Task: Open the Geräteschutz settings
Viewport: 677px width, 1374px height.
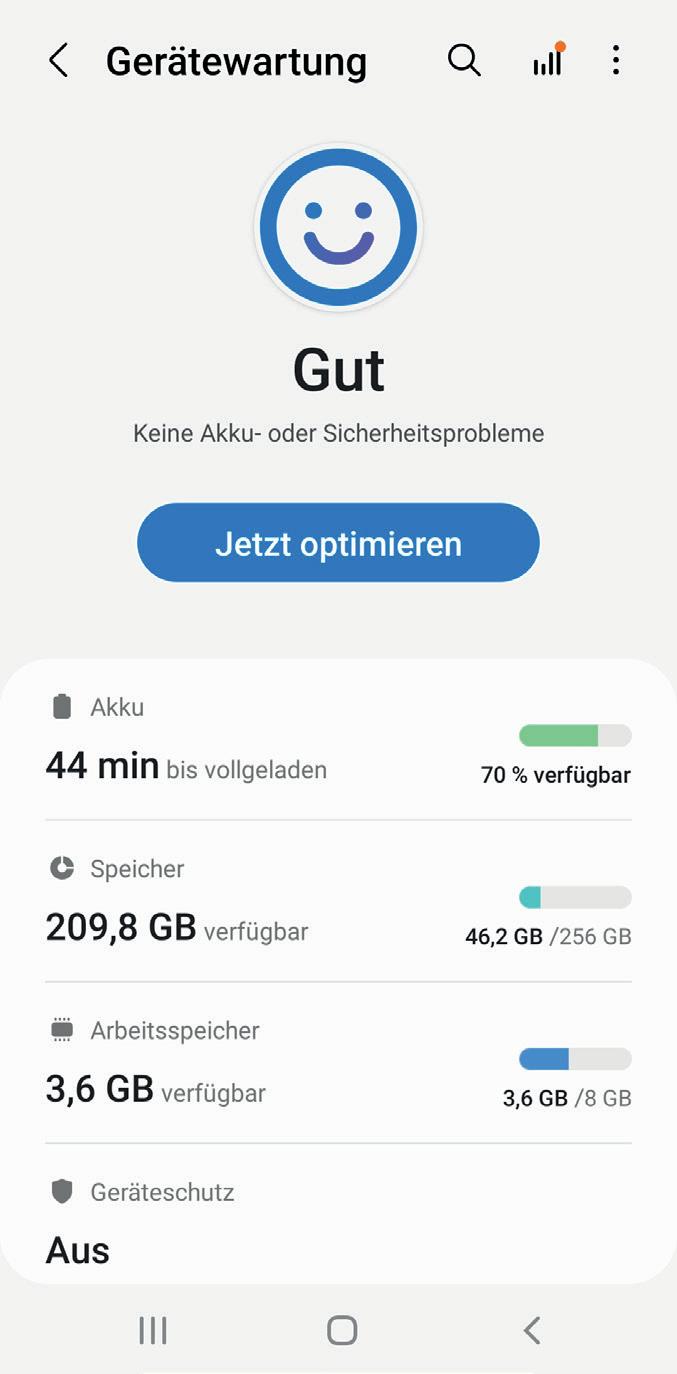Action: [338, 1222]
